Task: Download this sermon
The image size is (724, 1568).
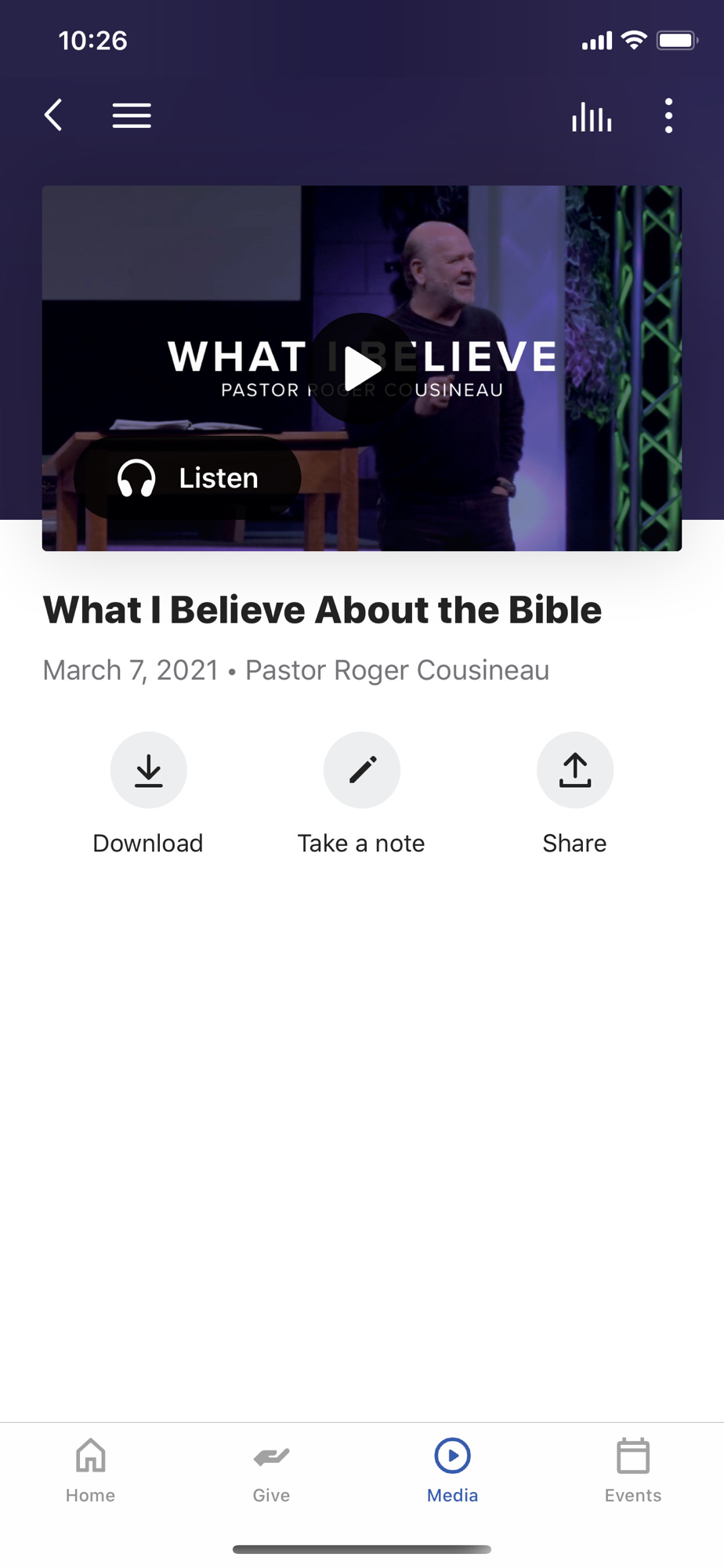Action: pyautogui.click(x=148, y=770)
